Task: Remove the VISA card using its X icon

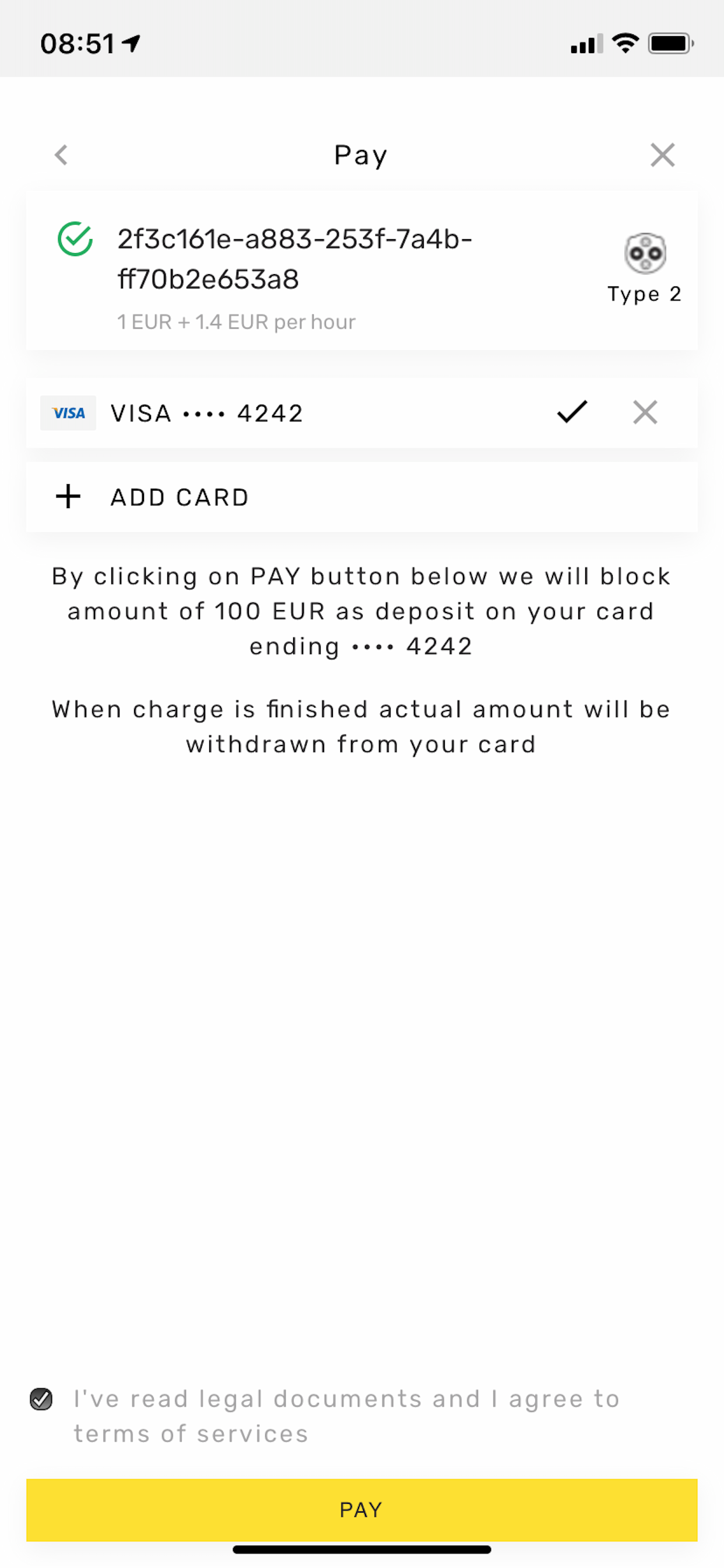Action: [x=646, y=412]
